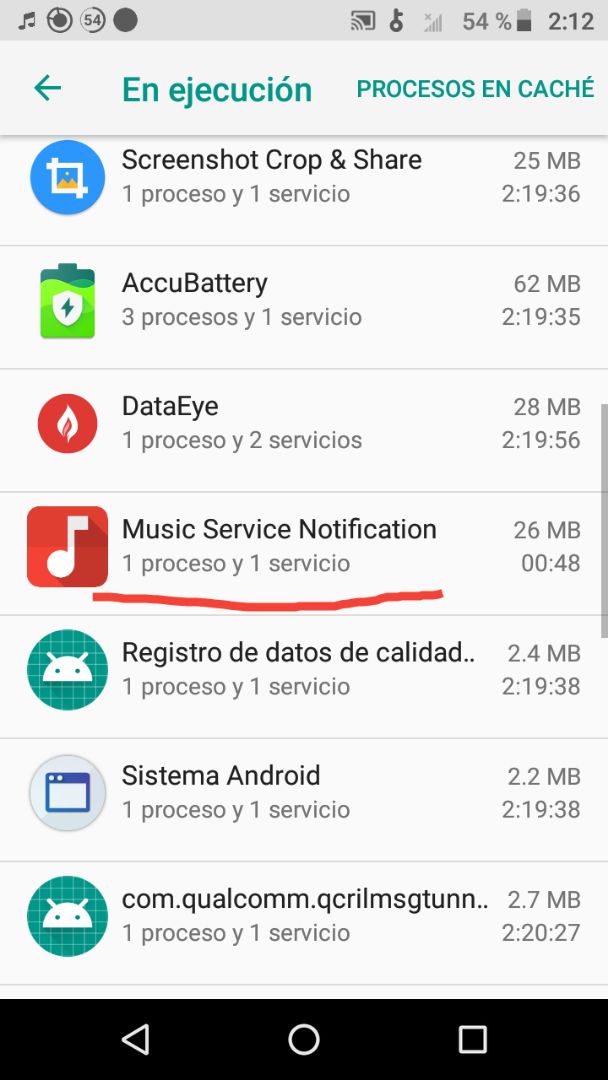This screenshot has width=608, height=1080.
Task: Show Procesos en caché
Action: (475, 89)
